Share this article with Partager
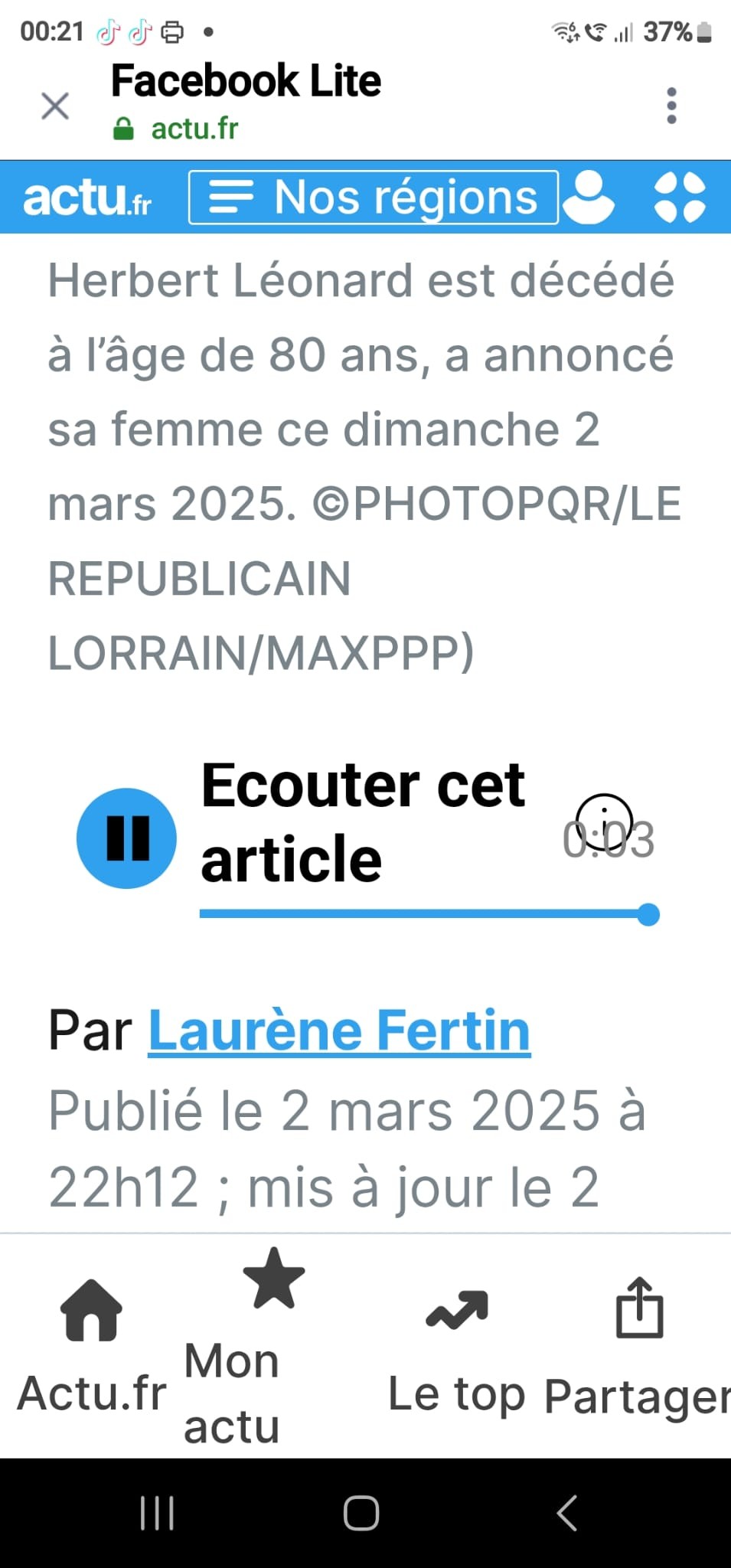Viewport: 731px width, 1568px height. pyautogui.click(x=638, y=1347)
